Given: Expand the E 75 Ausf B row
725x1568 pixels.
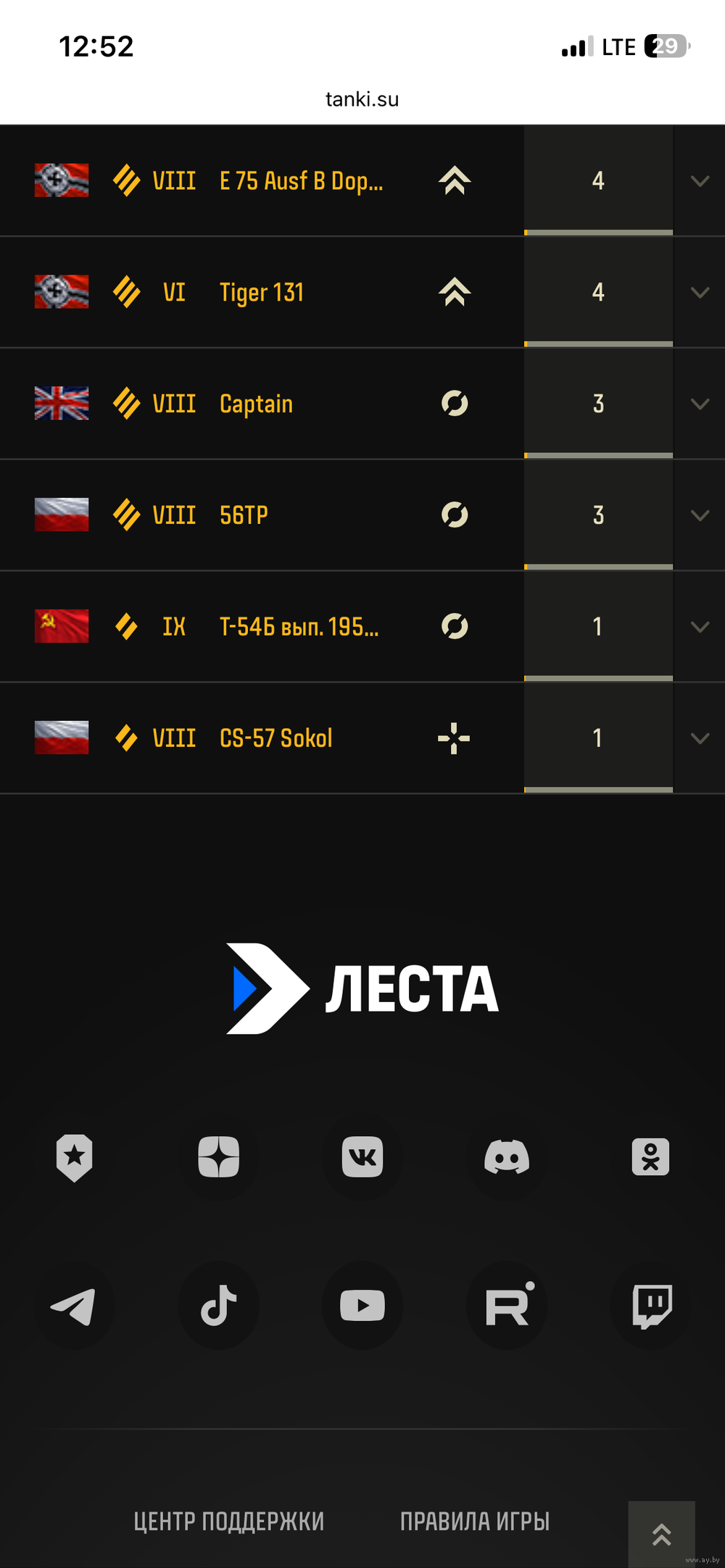Looking at the screenshot, I should click(x=700, y=181).
